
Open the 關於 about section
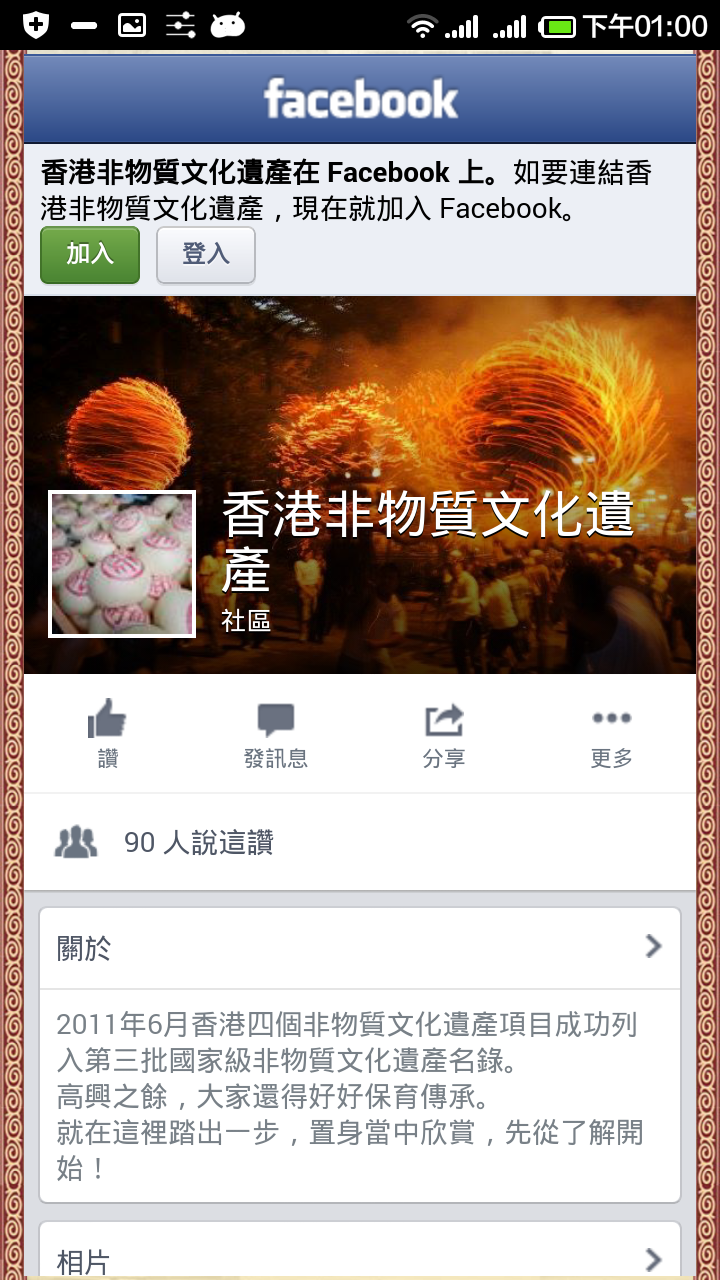(x=360, y=948)
